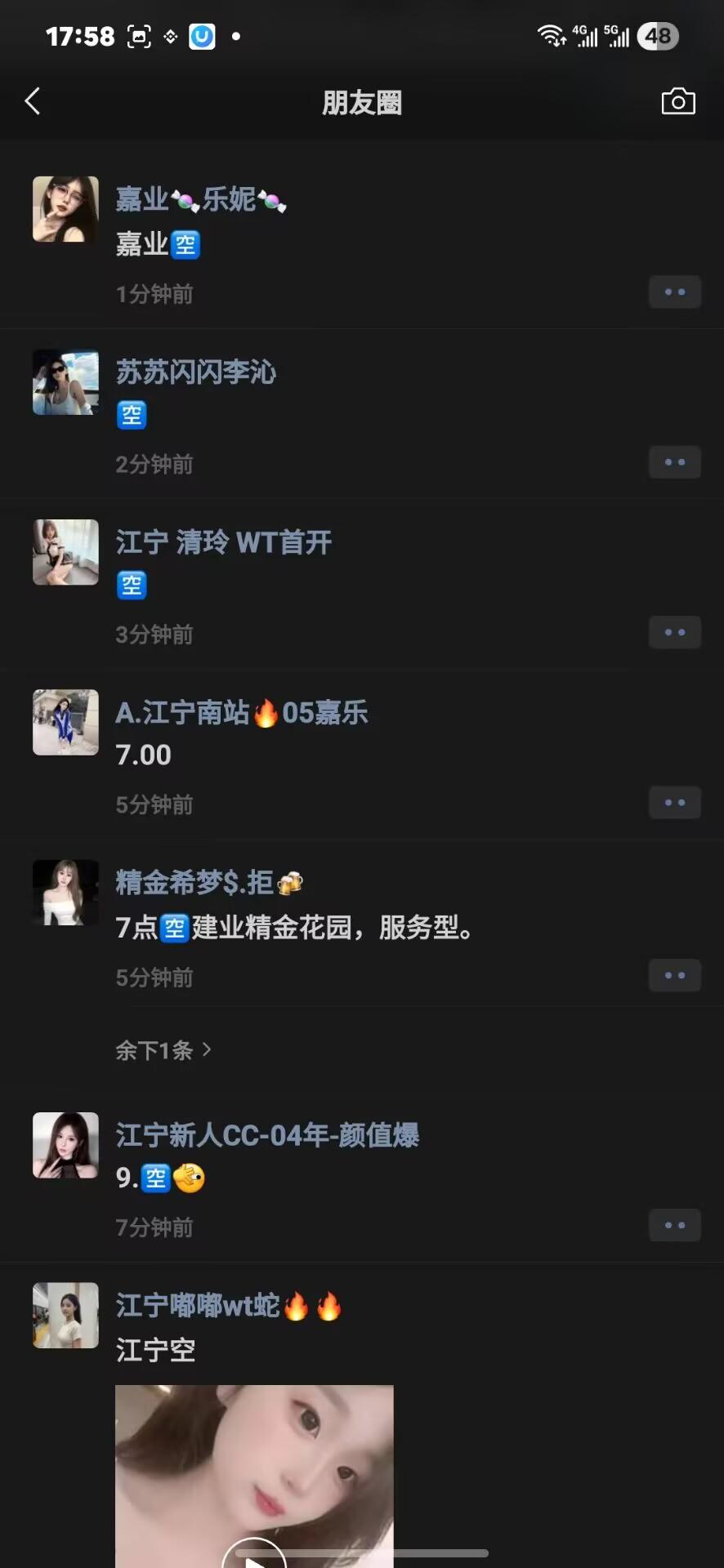This screenshot has height=1568, width=724.
Task: Open the camera to post a moment
Action: [677, 102]
